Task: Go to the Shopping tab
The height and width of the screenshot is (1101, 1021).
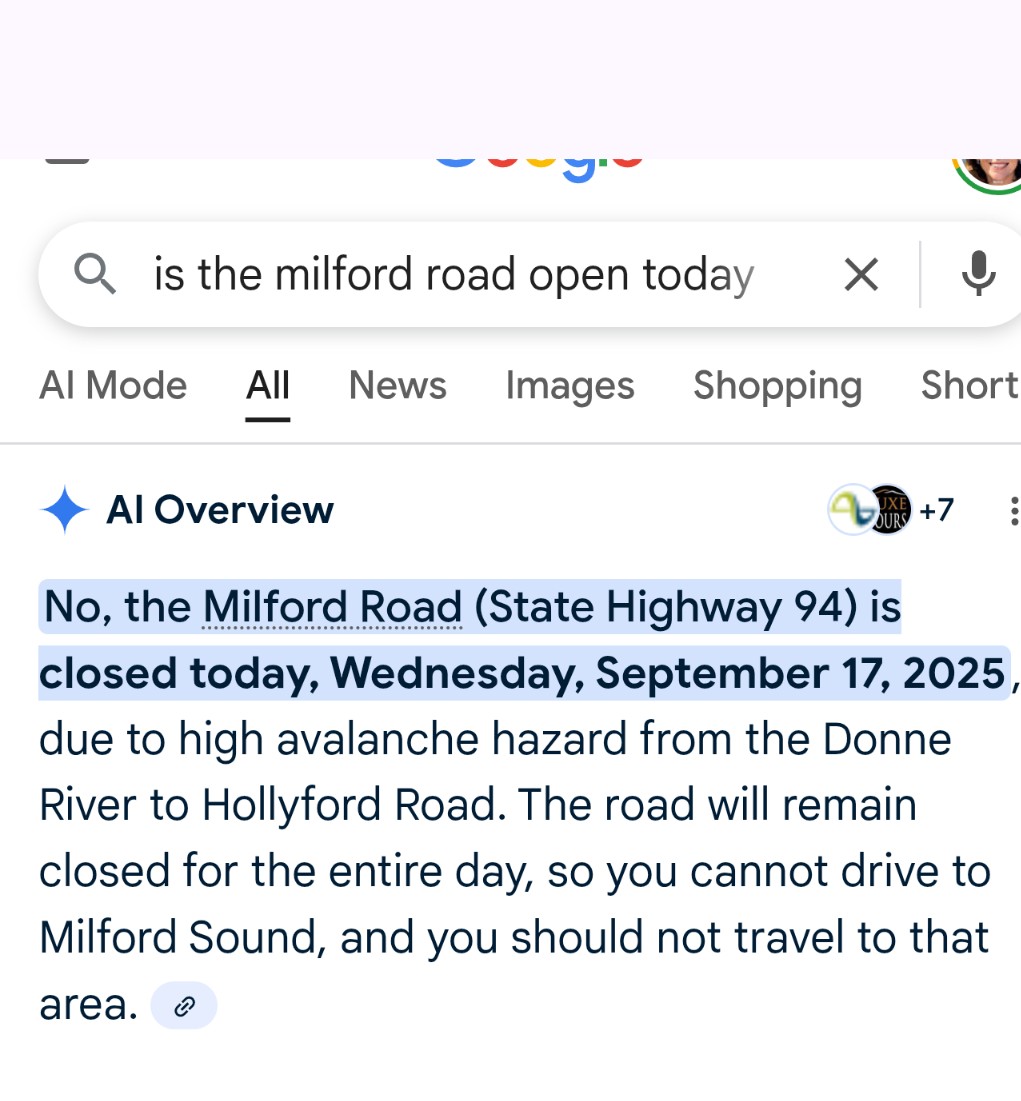Action: [777, 385]
